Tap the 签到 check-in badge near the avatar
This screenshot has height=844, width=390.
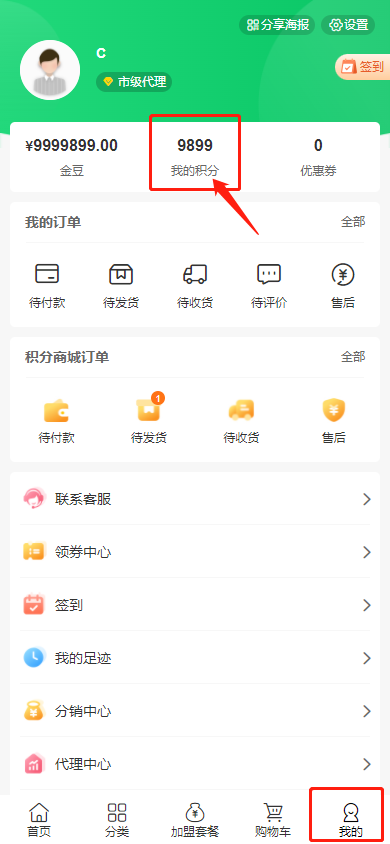pos(363,67)
